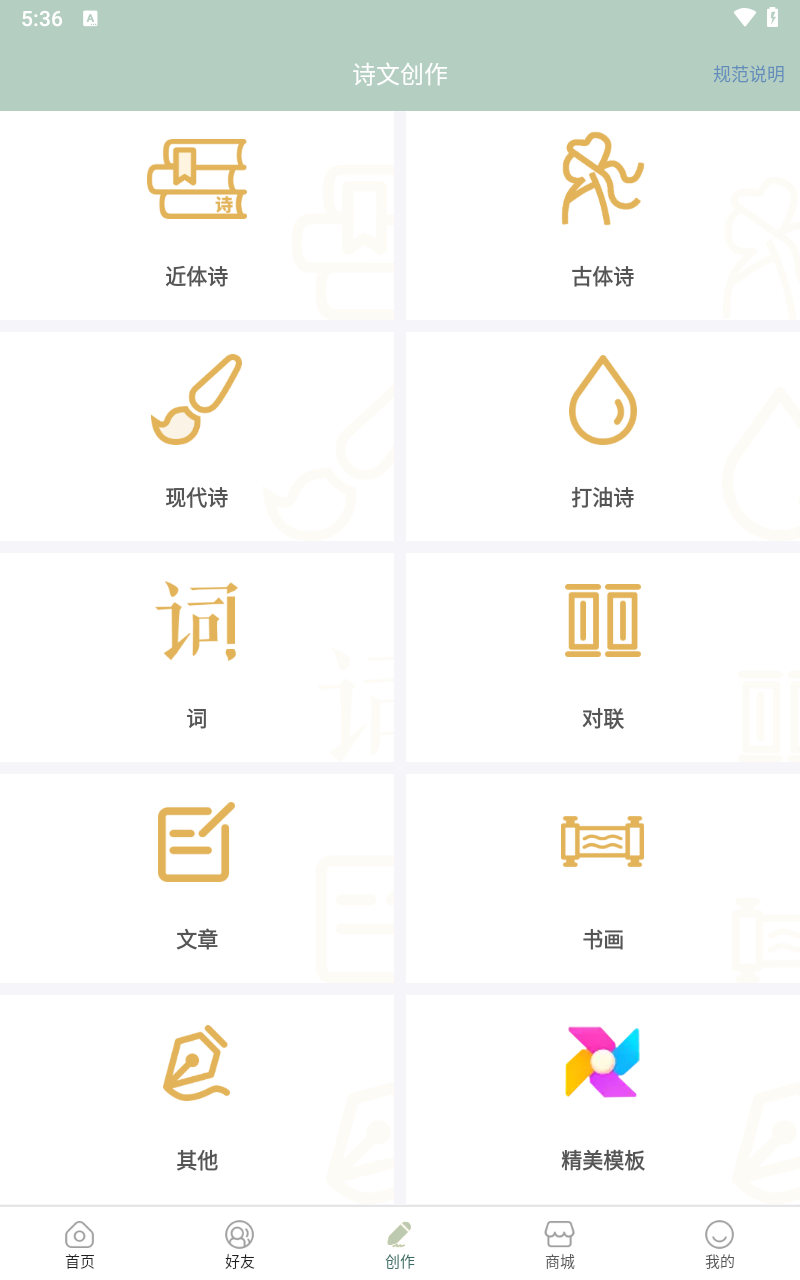This screenshot has height=1280, width=800.
Task: Choose 现代诗 to write
Action: 197,436
